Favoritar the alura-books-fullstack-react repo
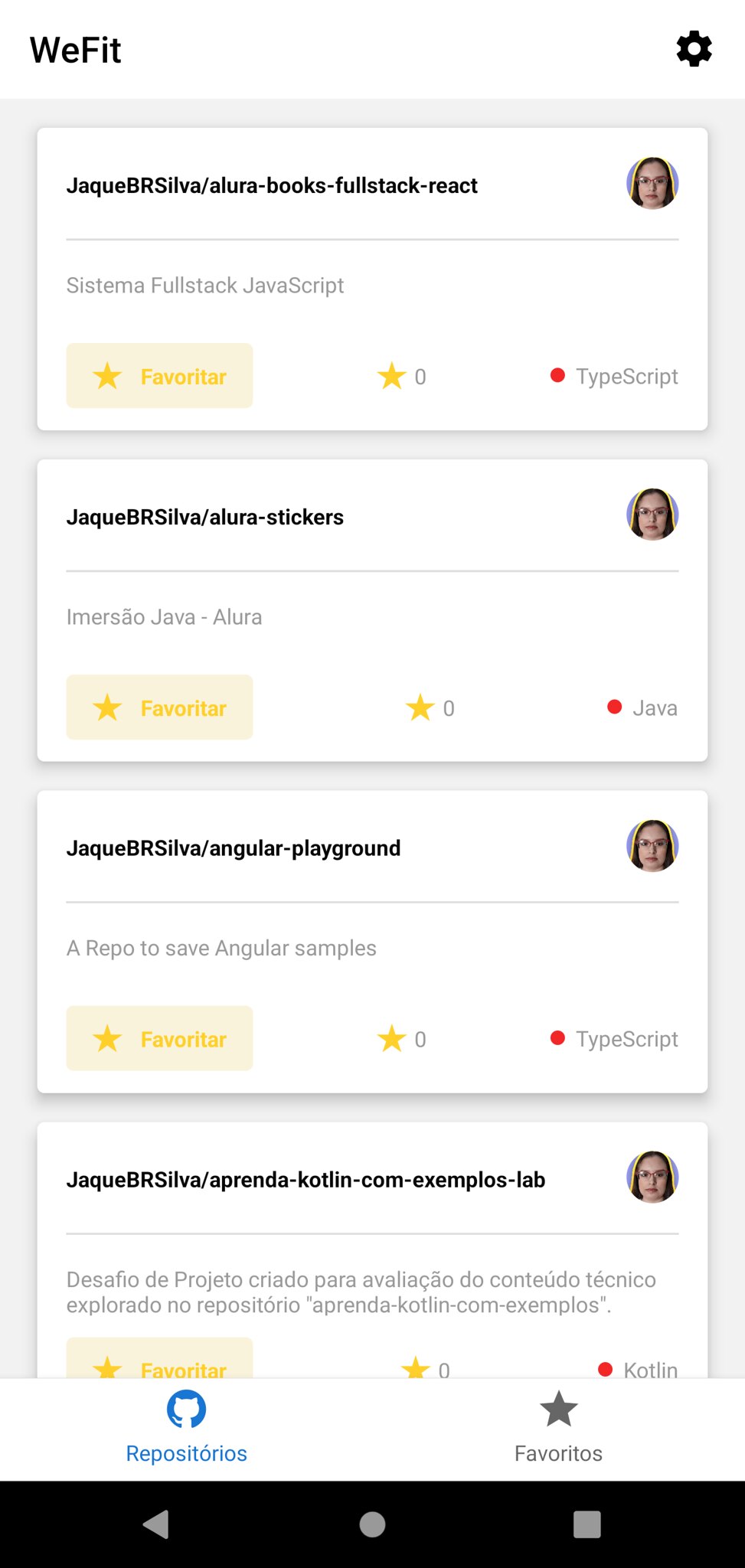Image resolution: width=745 pixels, height=1568 pixels. click(x=159, y=376)
